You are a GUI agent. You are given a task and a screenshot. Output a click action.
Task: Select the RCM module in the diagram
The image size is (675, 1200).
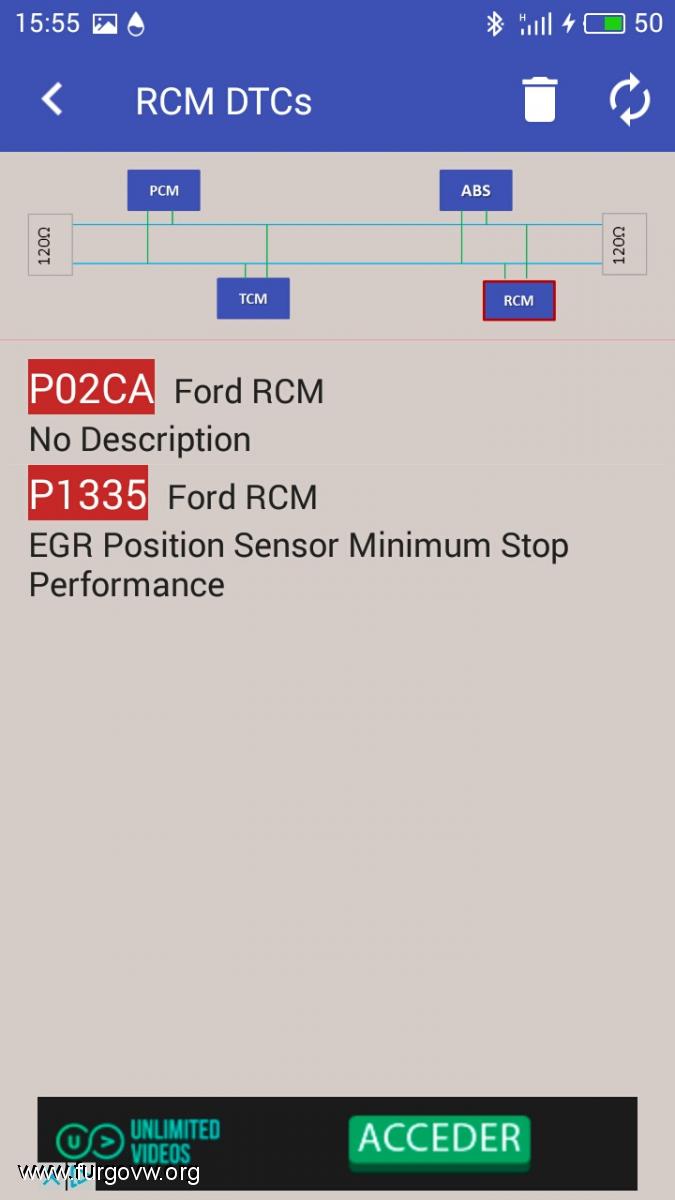point(518,300)
